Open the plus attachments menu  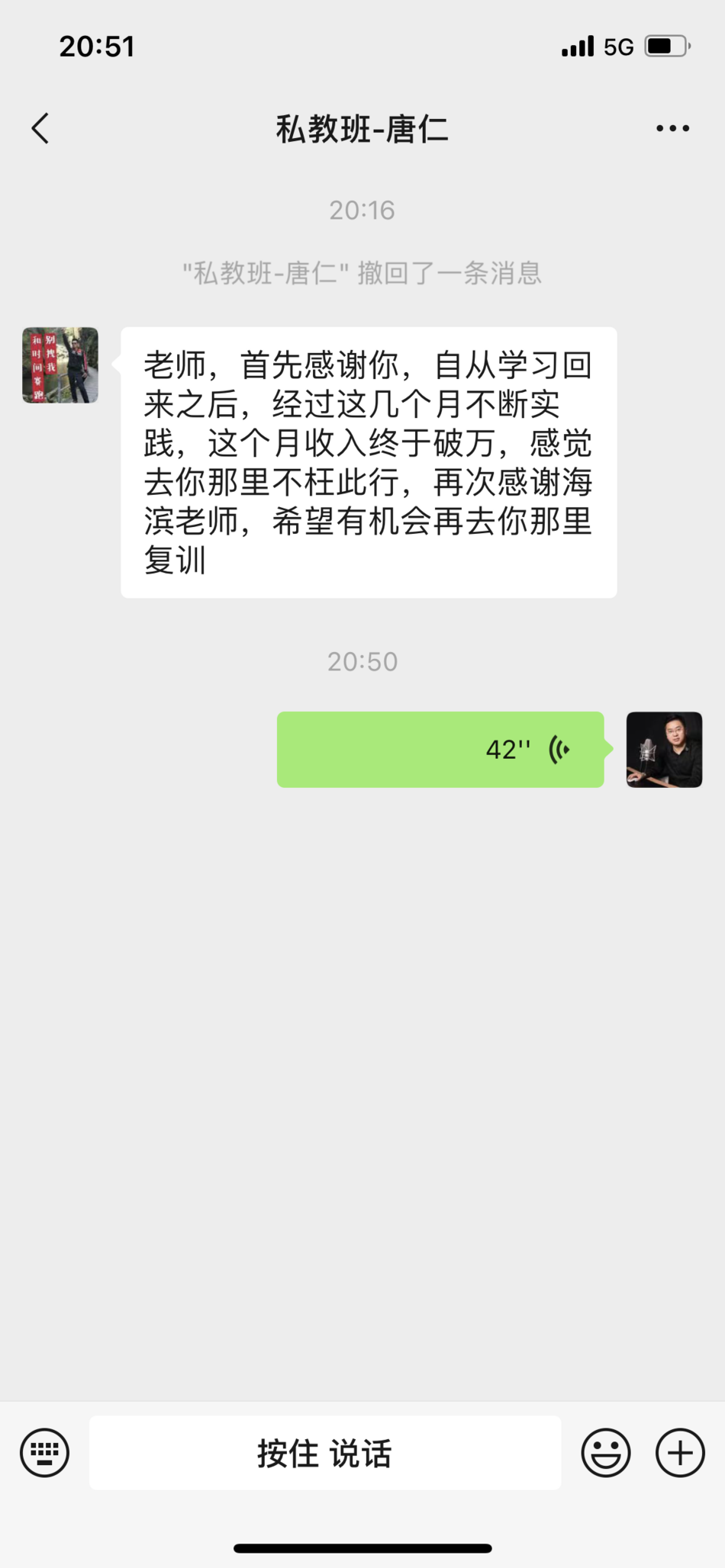tap(679, 1452)
